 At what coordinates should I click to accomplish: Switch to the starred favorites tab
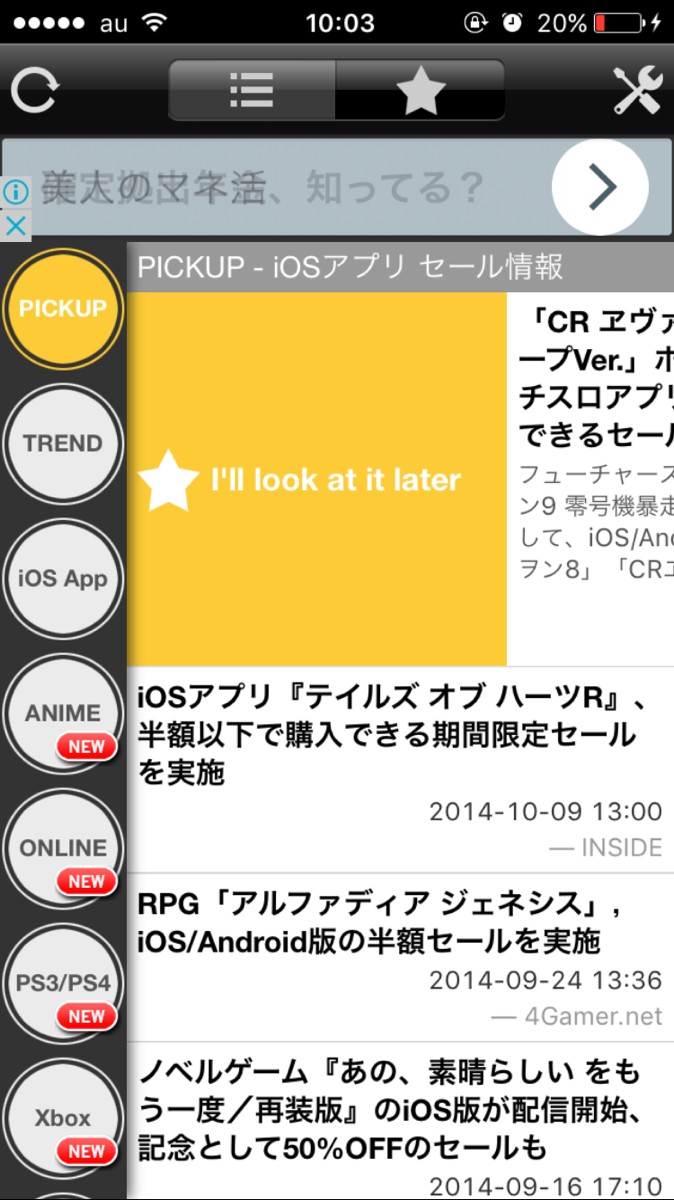(420, 91)
